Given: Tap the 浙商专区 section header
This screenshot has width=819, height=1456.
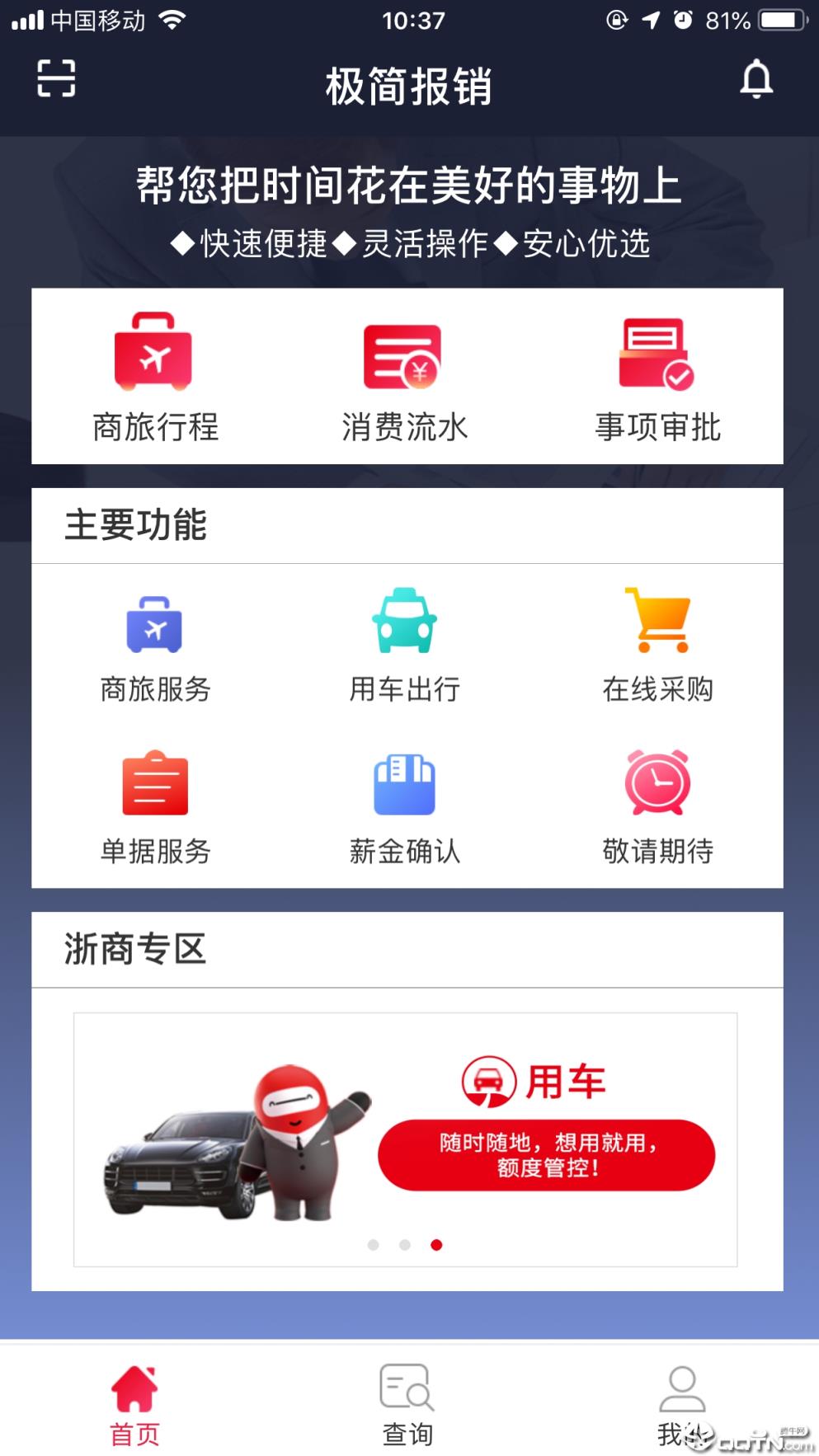Looking at the screenshot, I should tap(134, 949).
